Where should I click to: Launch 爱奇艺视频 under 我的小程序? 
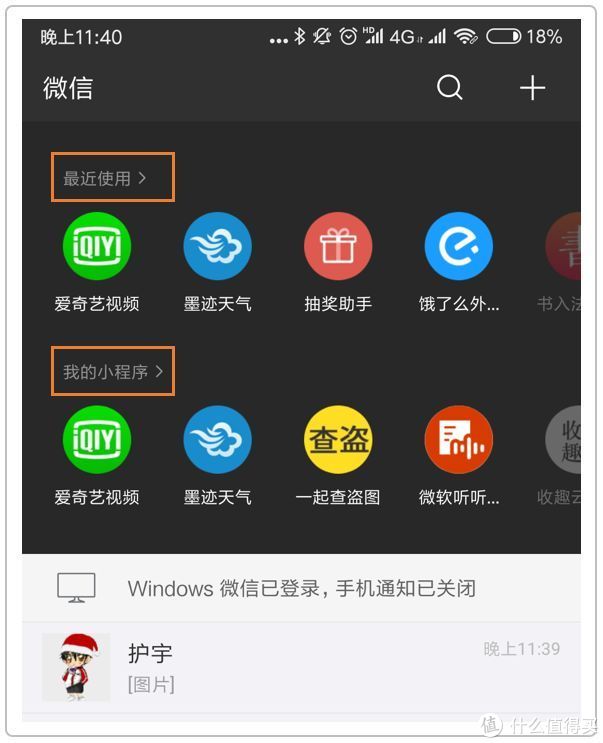coord(97,440)
